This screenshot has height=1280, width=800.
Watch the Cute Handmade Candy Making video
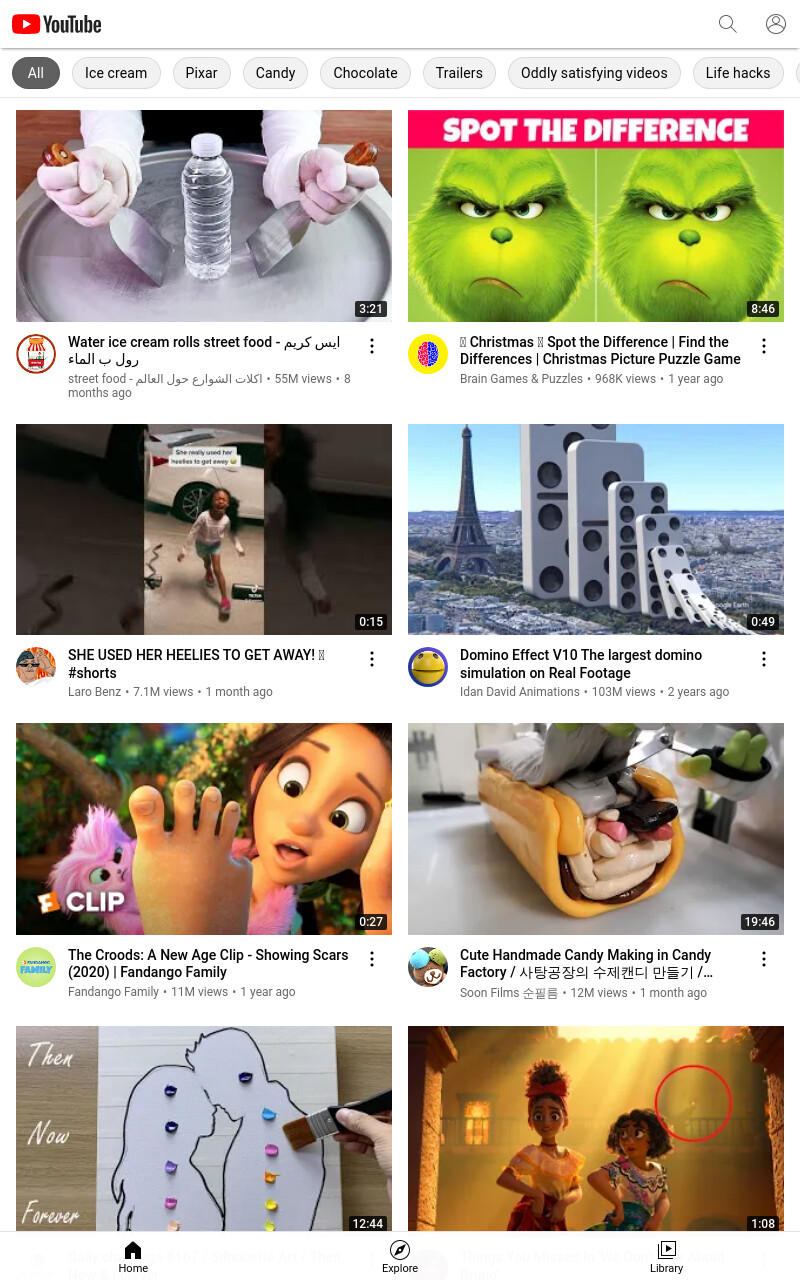click(x=596, y=829)
